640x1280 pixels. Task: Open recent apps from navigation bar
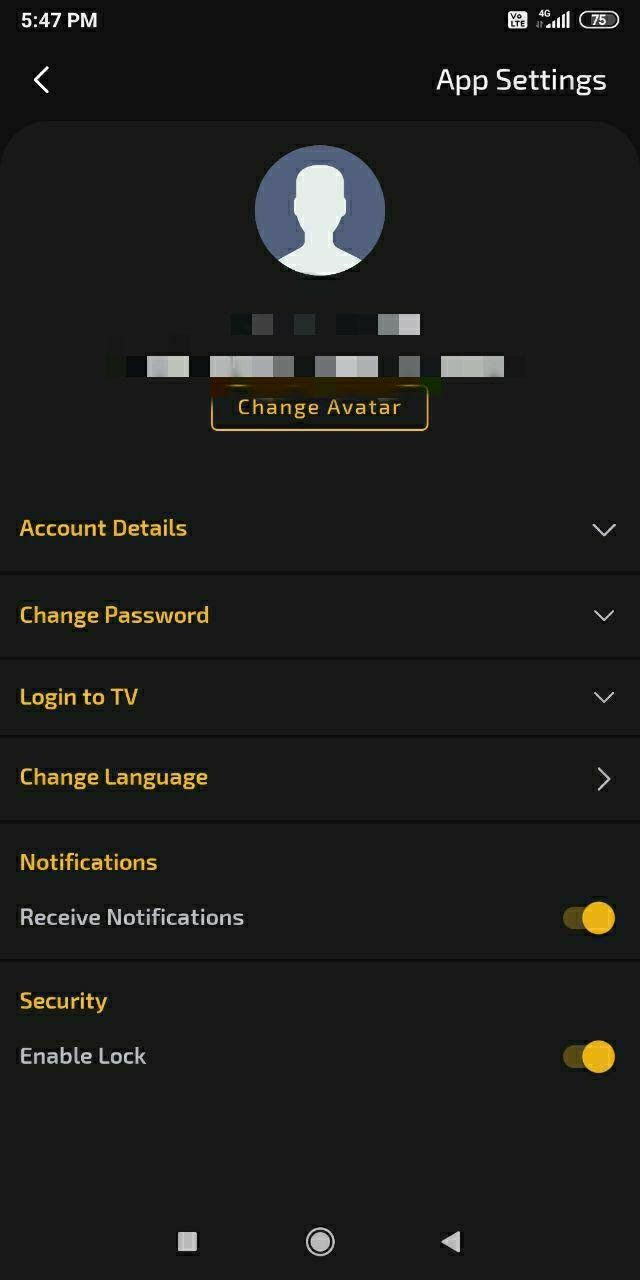[x=187, y=1242]
